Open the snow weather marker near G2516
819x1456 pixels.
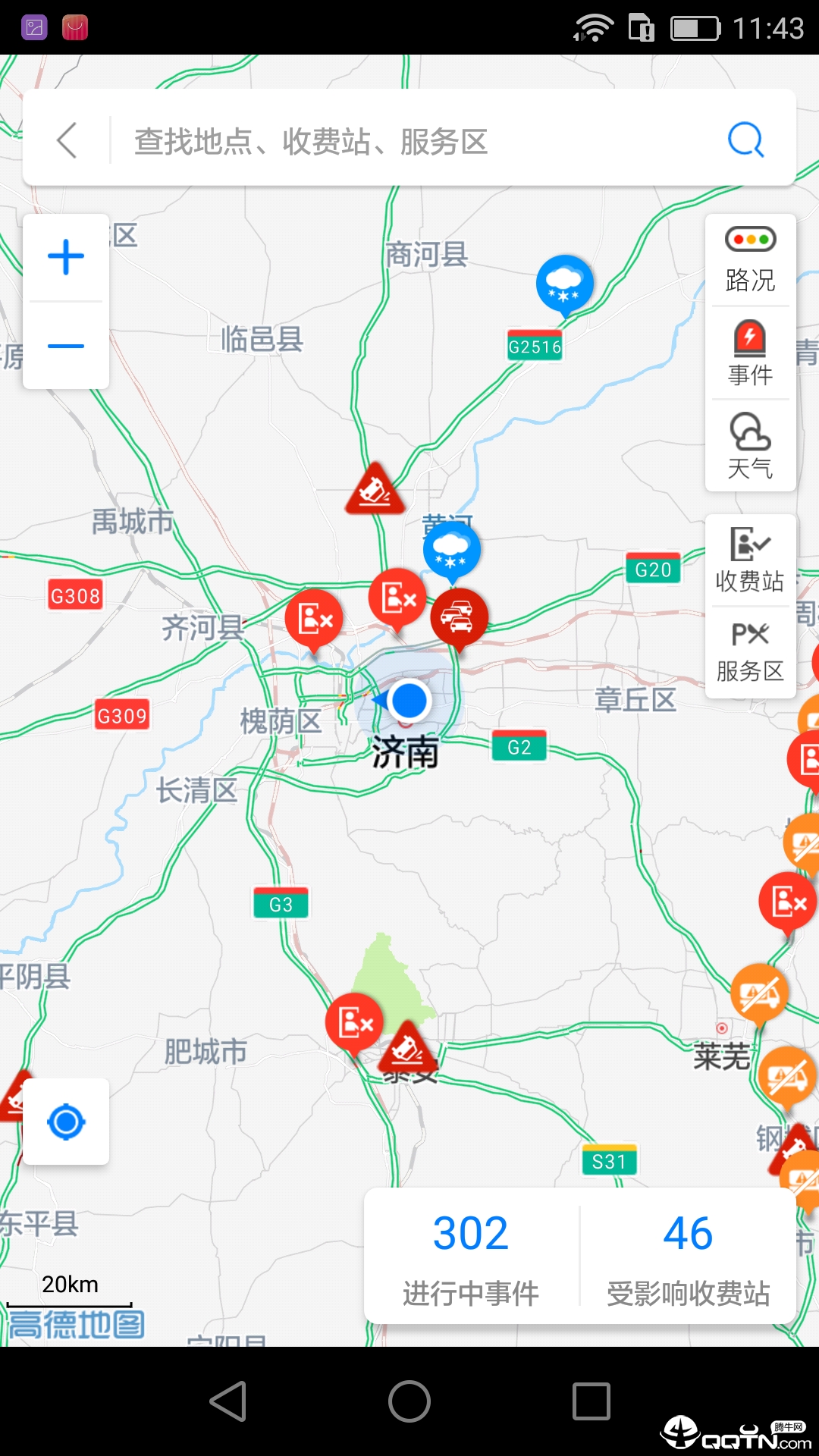tap(564, 282)
